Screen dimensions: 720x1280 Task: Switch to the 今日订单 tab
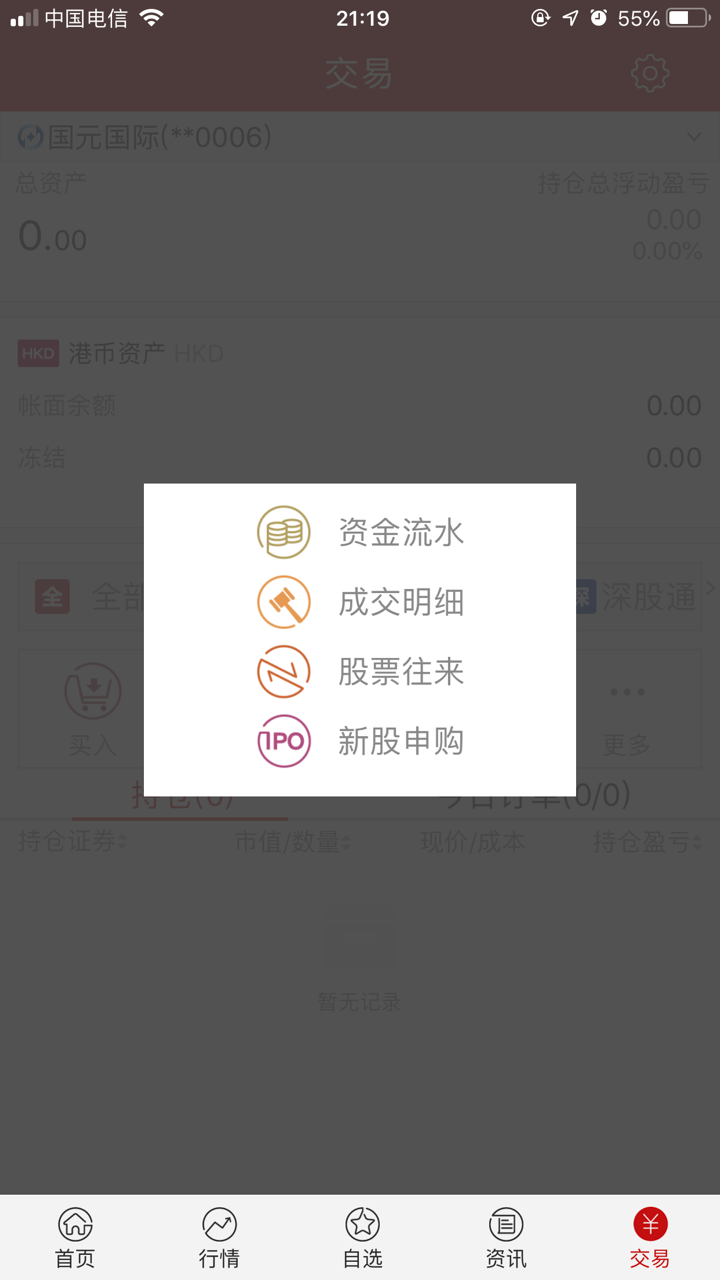(540, 796)
